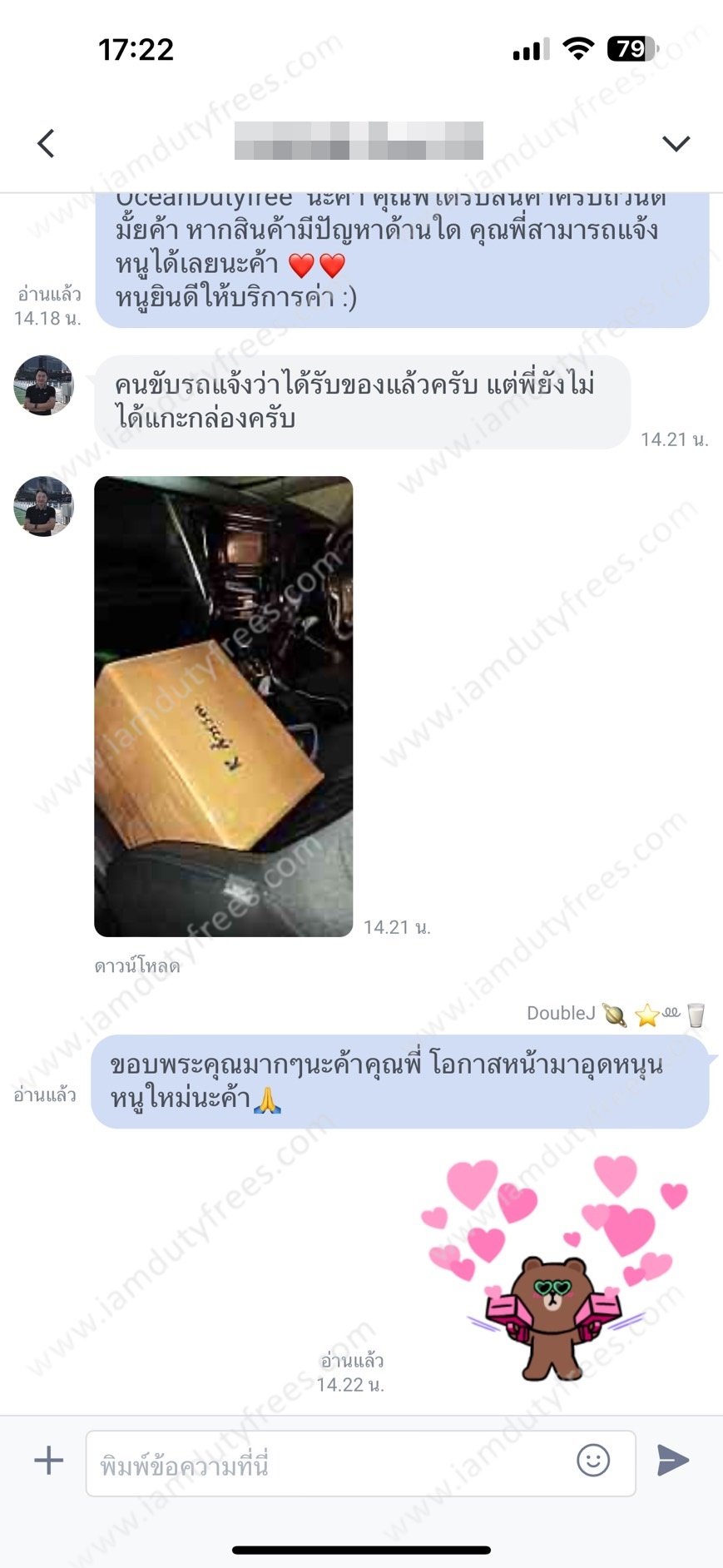The height and width of the screenshot is (1568, 723).
Task: Send the message with the arrow
Action: point(672,1460)
